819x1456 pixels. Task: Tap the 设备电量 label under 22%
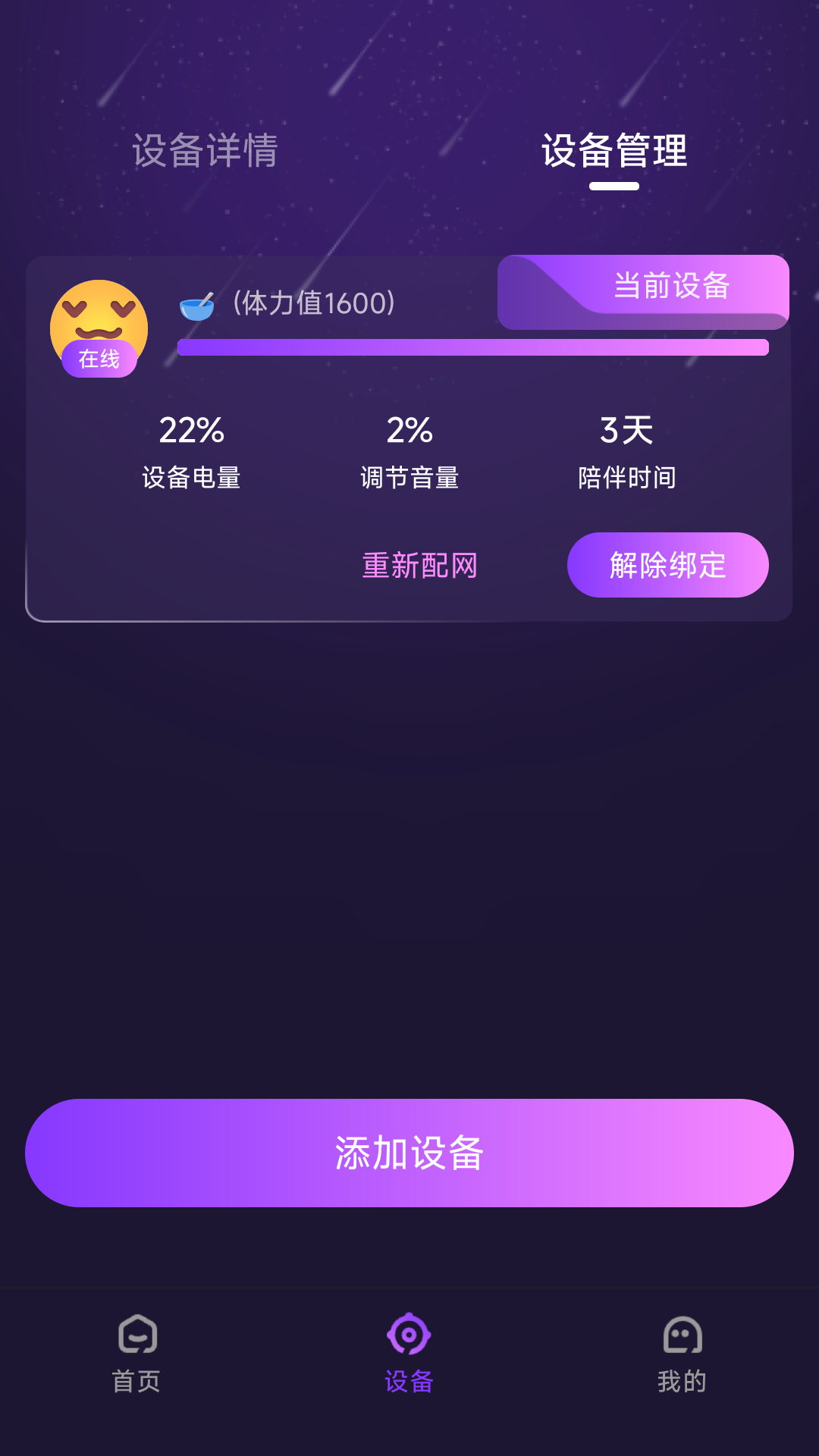coord(191,478)
